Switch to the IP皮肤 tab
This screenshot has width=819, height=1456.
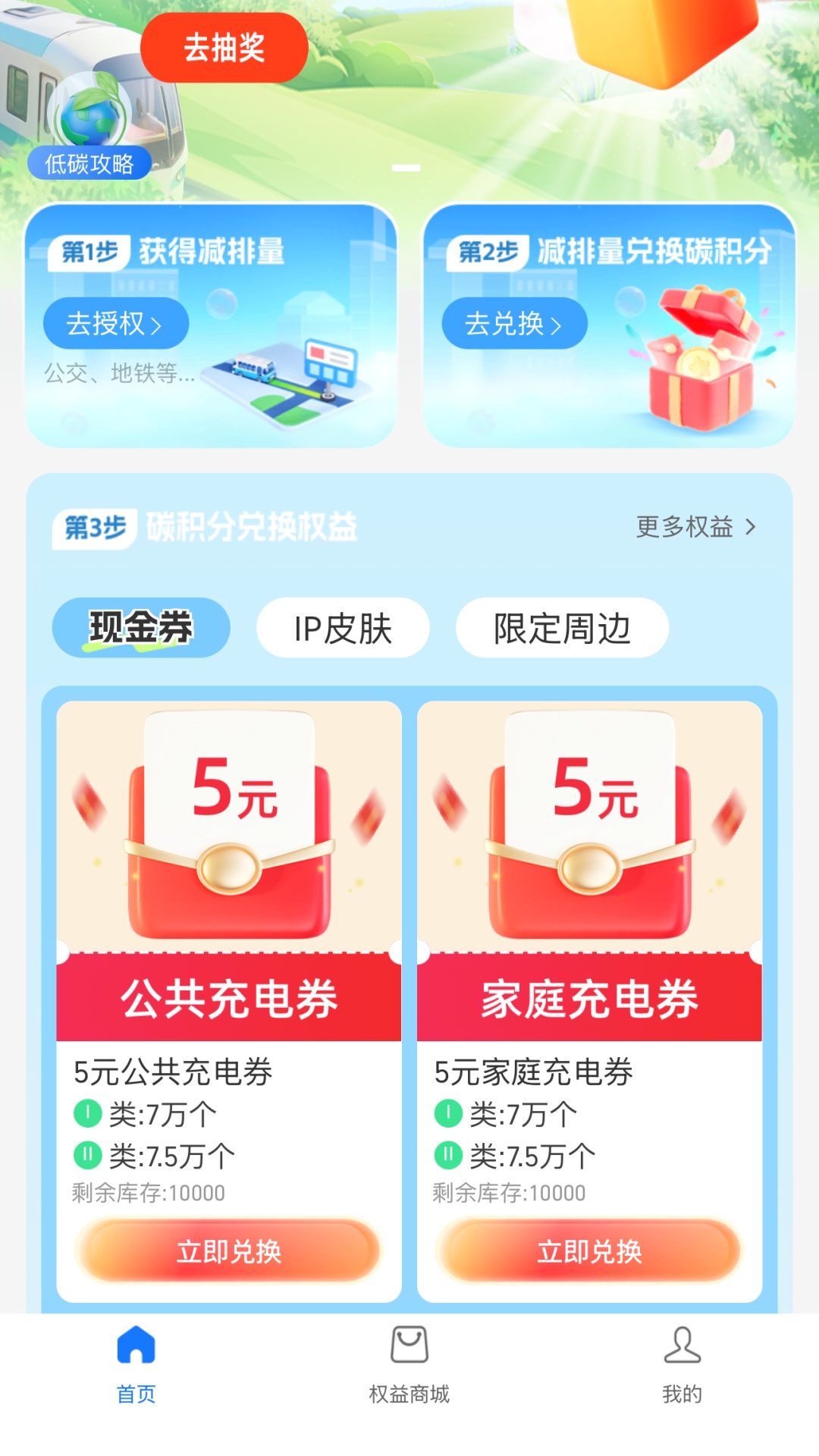point(343,628)
